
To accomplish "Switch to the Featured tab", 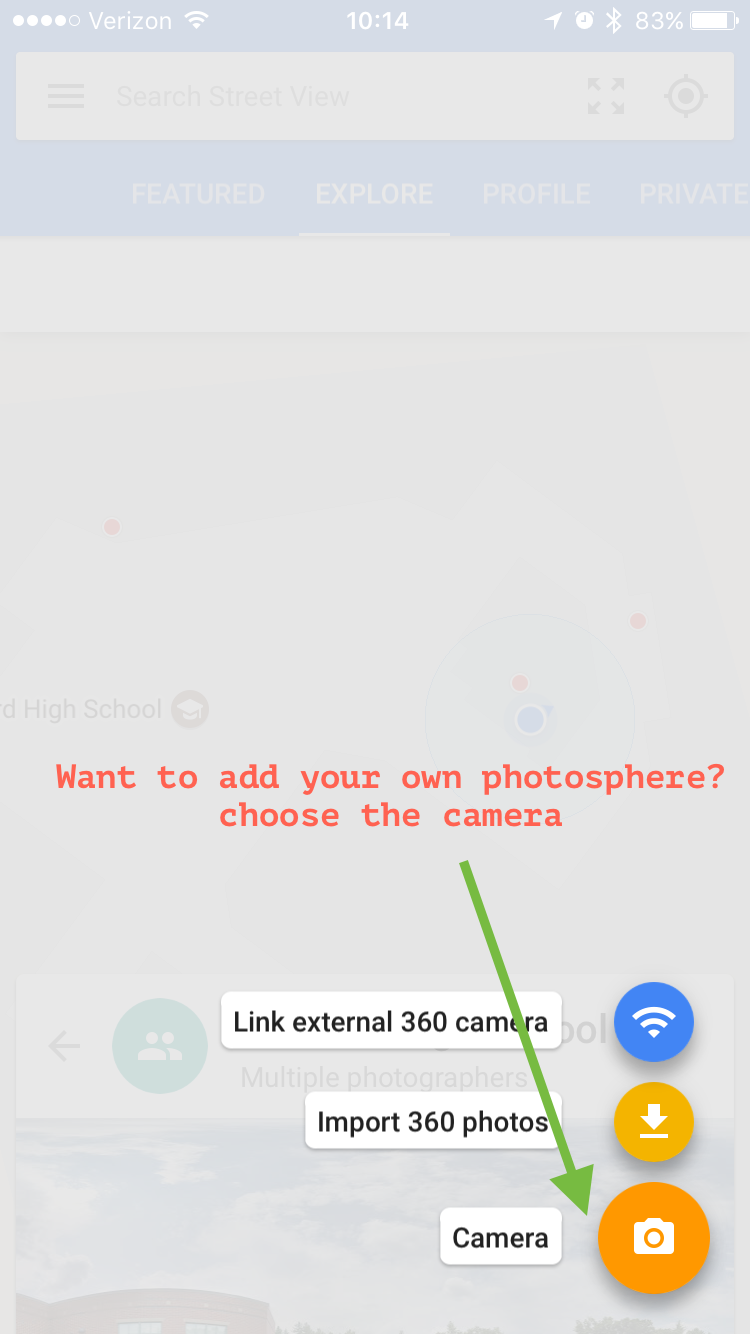I will 198,194.
